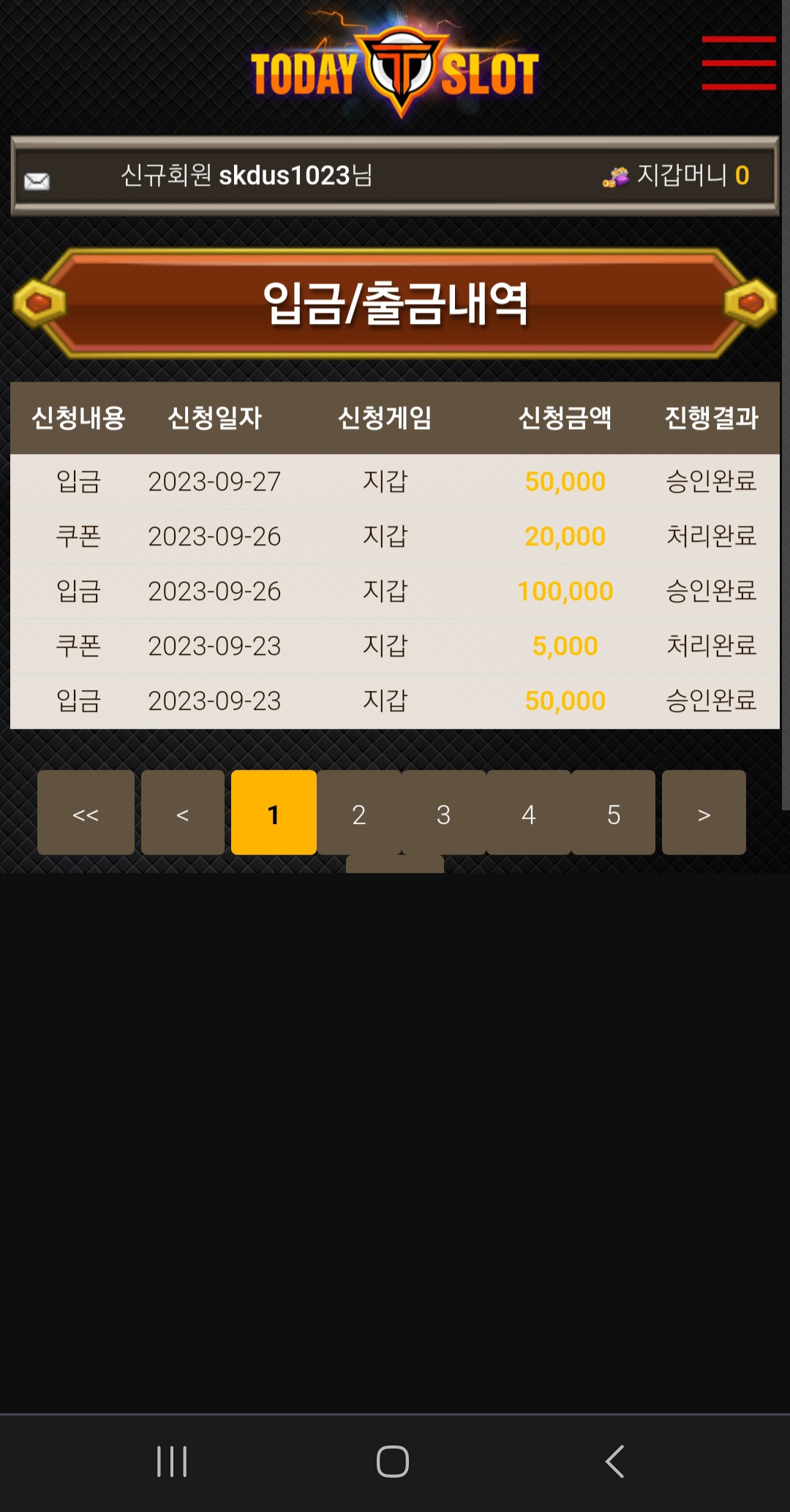The height and width of the screenshot is (1512, 790).
Task: Open the red hamburger menu
Action: click(x=738, y=63)
